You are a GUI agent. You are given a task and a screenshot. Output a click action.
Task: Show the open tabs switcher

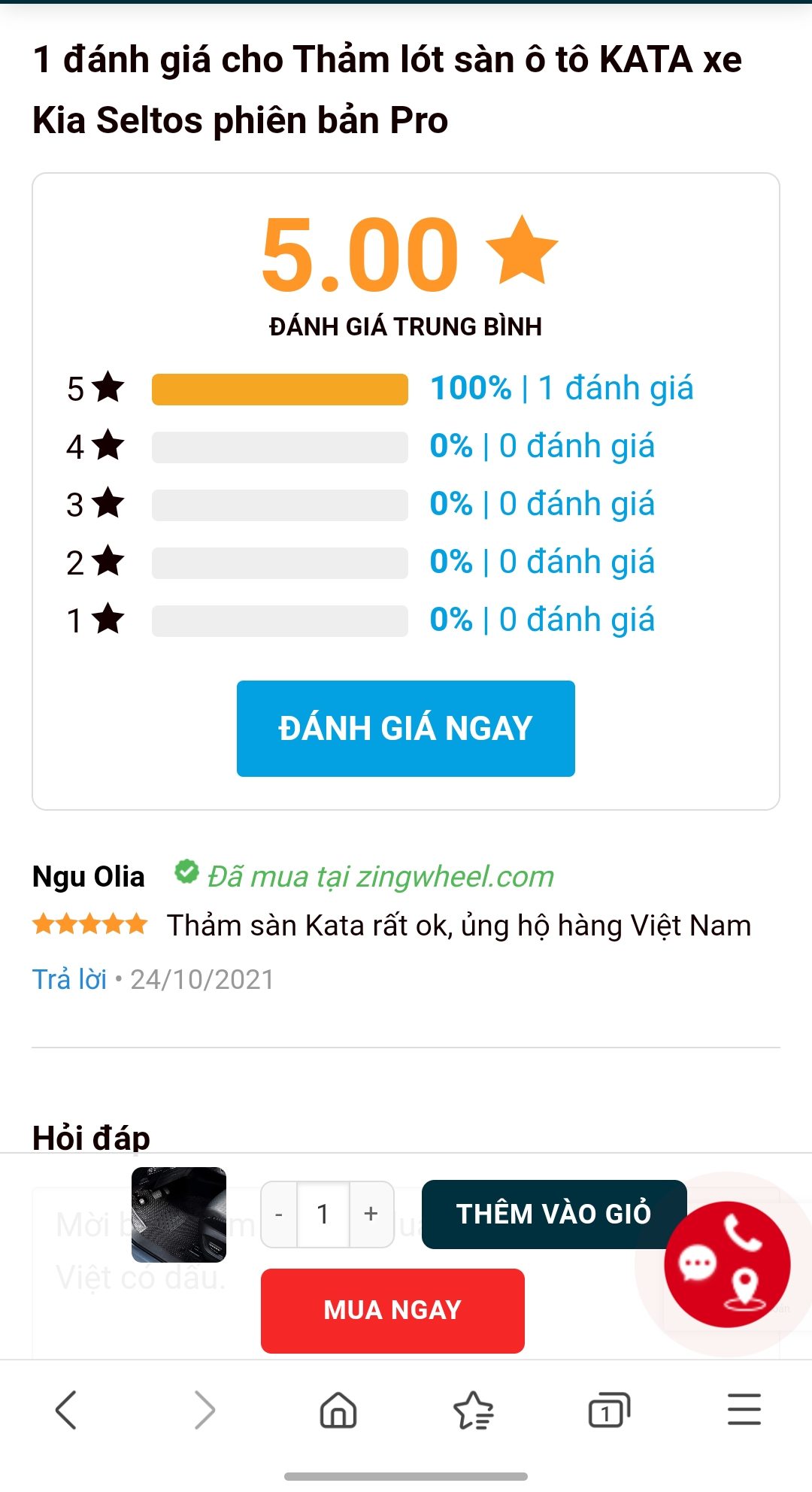pyautogui.click(x=608, y=1409)
